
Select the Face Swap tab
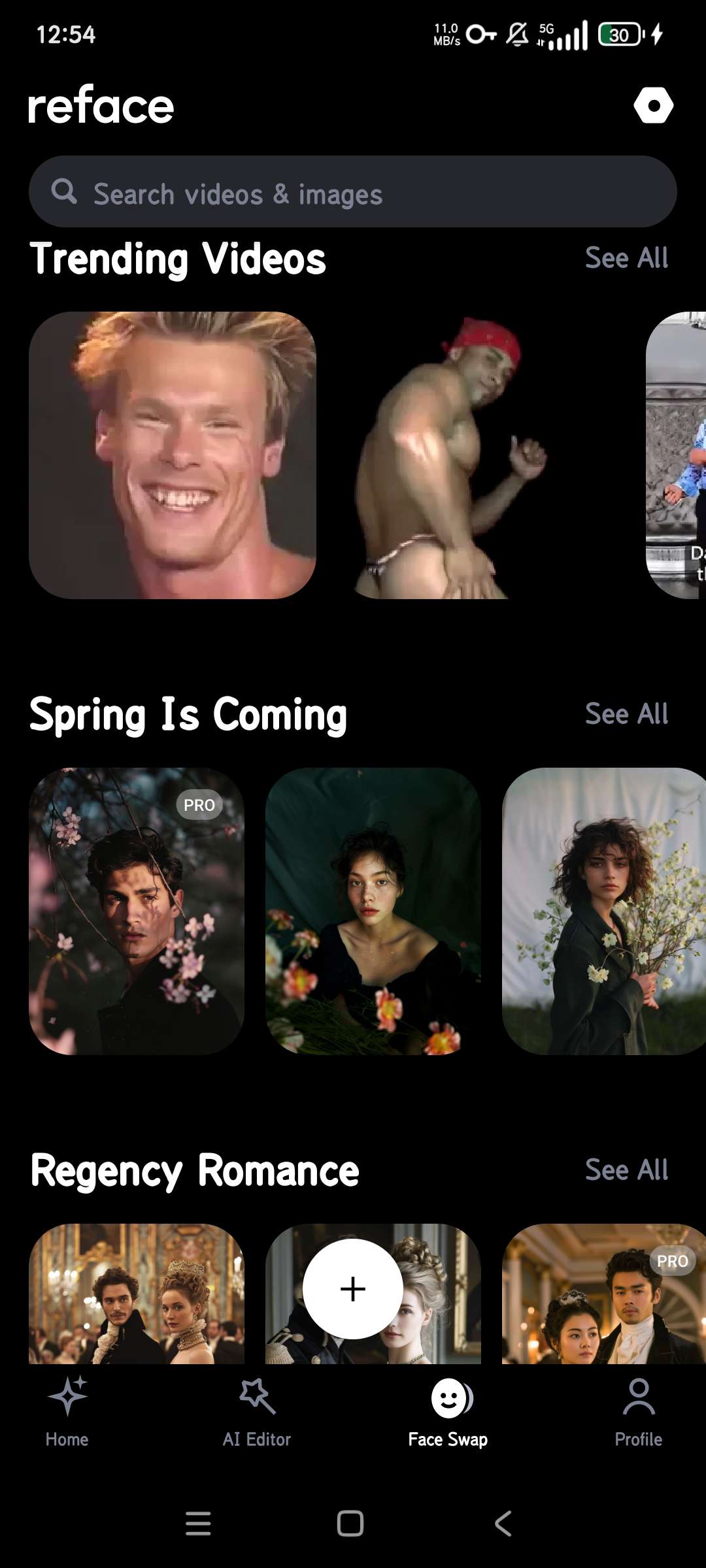point(448,1412)
